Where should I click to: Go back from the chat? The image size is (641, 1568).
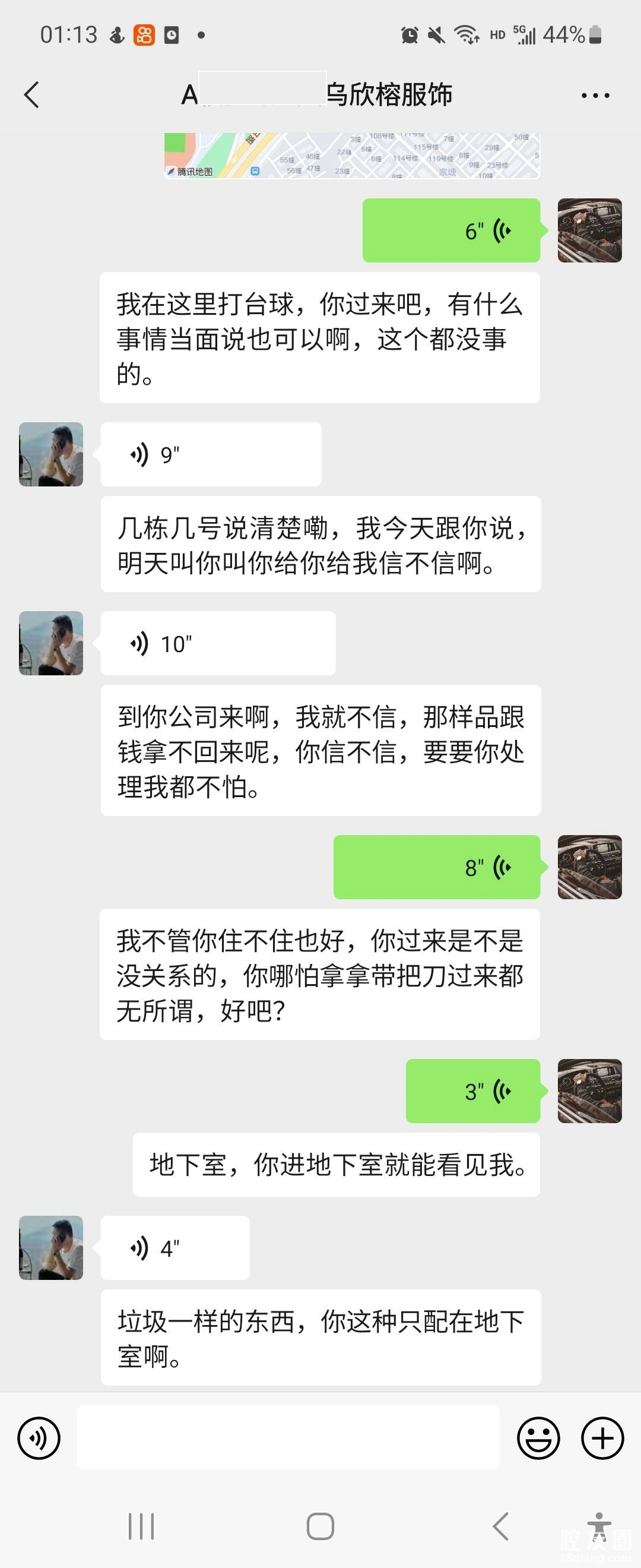[x=31, y=95]
